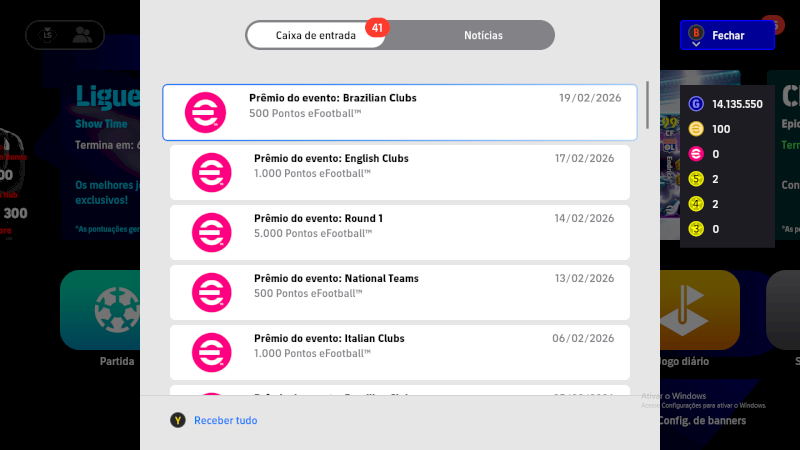Viewport: 800px width, 450px height.
Task: Open the Brazilian Clubs prize message
Action: (x=399, y=112)
